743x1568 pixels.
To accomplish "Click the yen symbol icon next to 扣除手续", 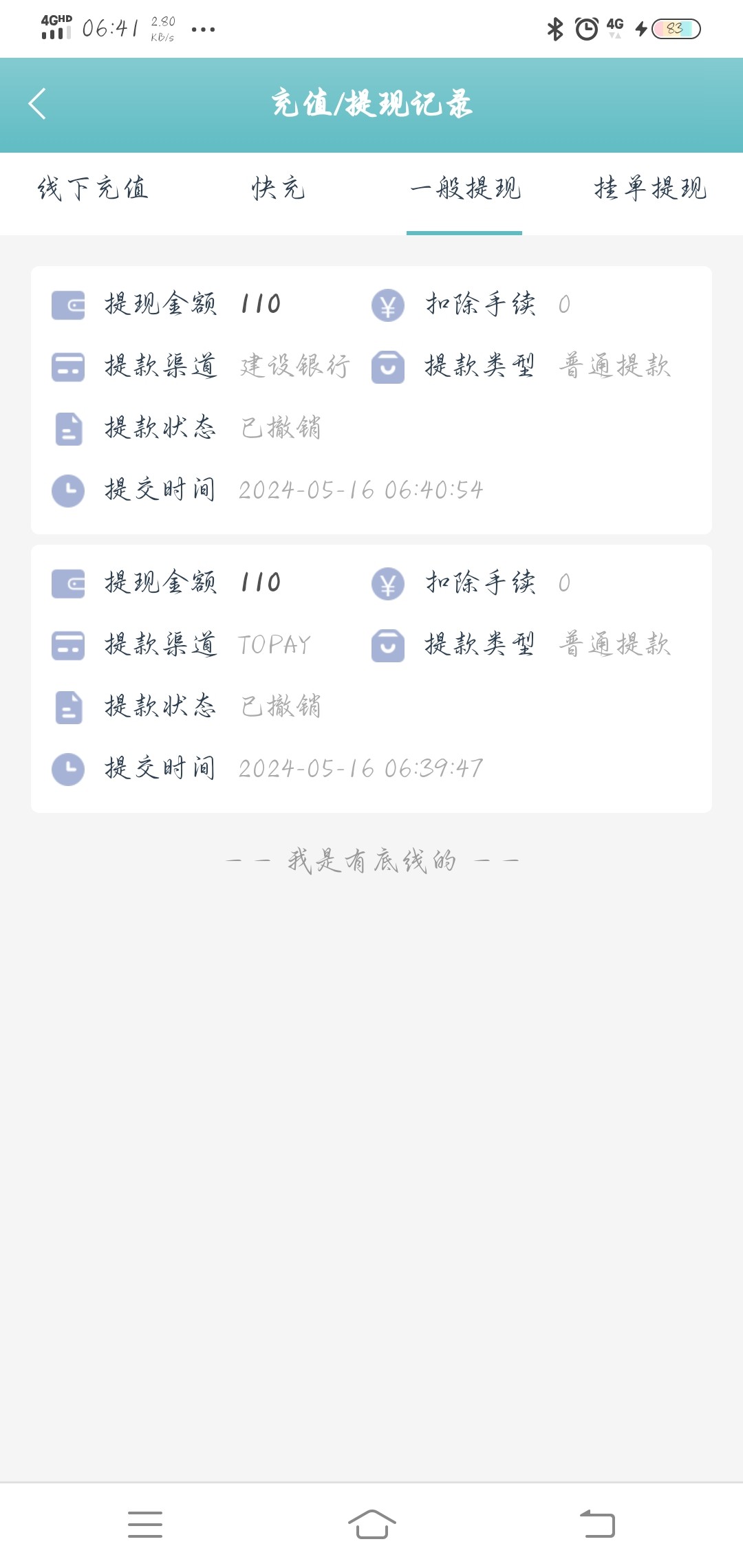I will coord(389,305).
